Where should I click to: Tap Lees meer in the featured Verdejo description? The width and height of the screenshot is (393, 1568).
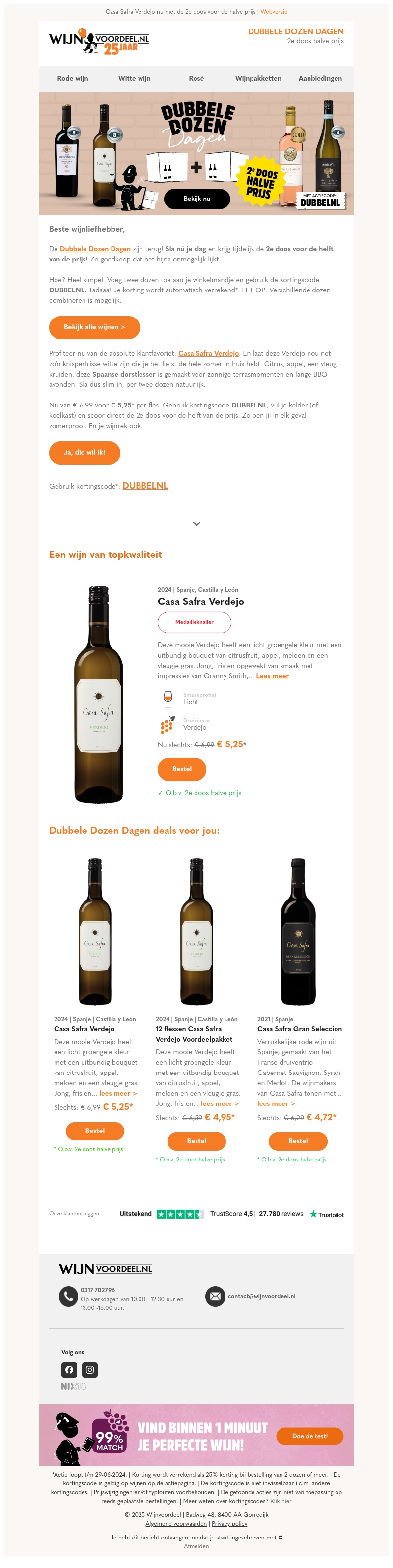(272, 676)
